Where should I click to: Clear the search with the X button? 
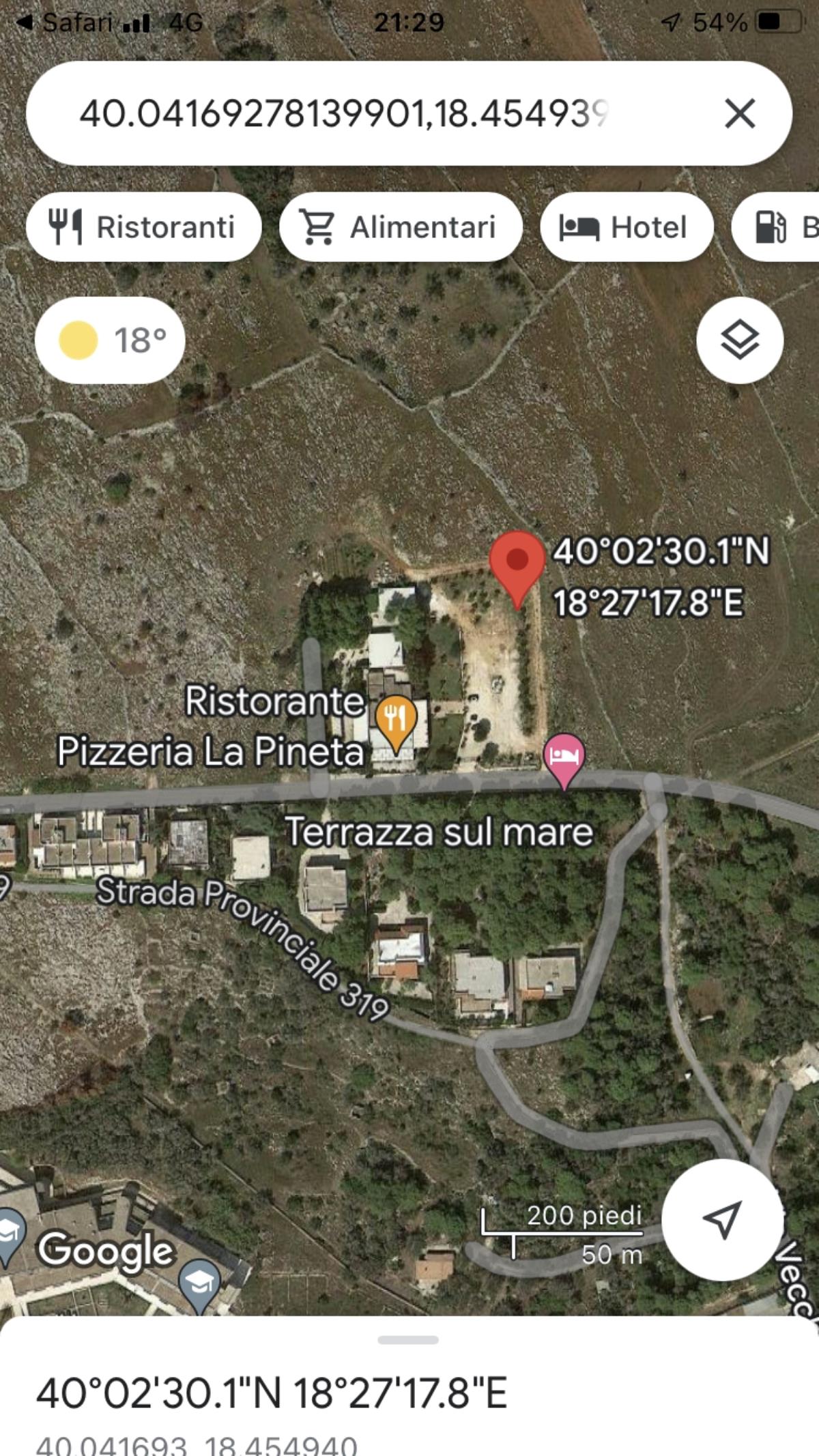click(740, 113)
